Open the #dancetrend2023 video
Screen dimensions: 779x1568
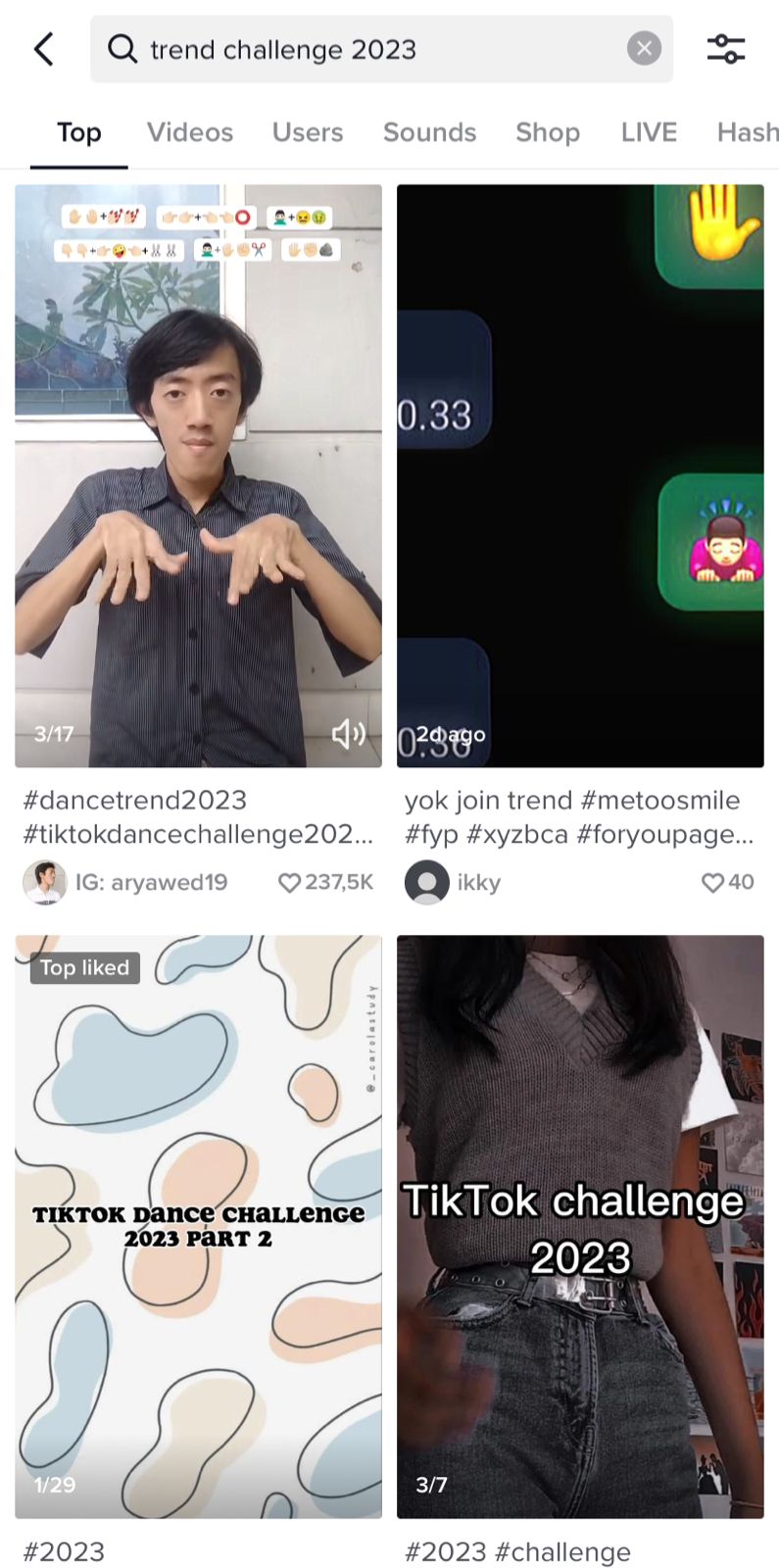pyautogui.click(x=198, y=475)
